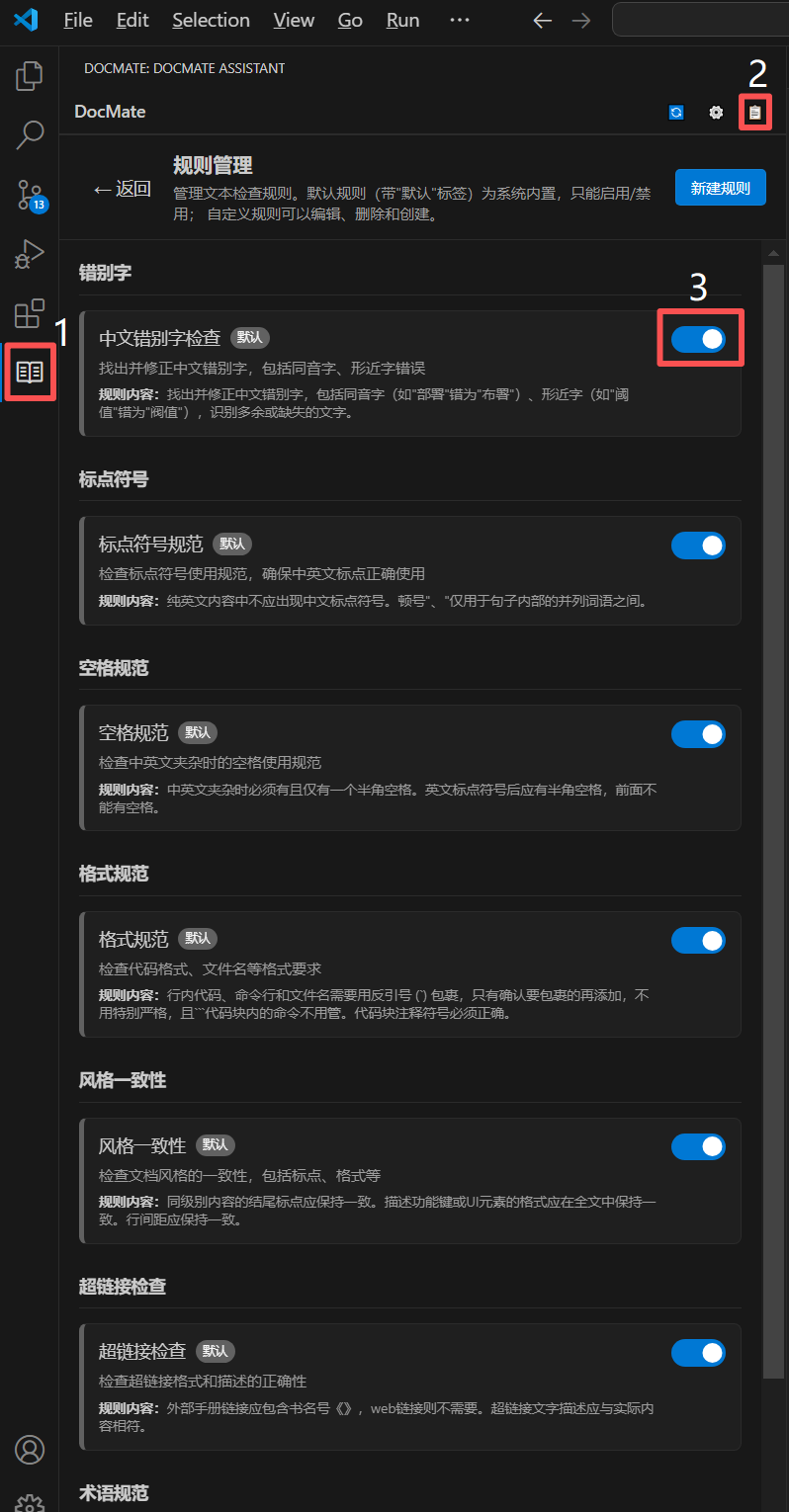Toggle the 超链接检查 rule

point(698,1353)
